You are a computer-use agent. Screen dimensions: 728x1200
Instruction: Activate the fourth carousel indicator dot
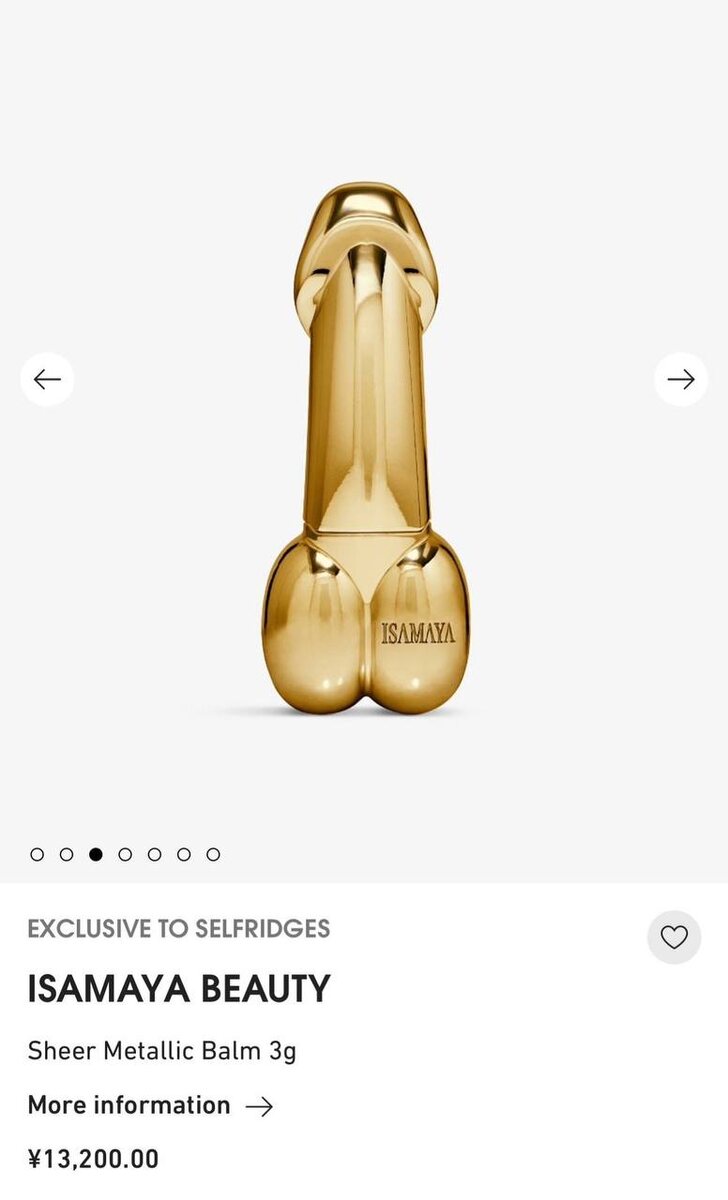tap(124, 855)
